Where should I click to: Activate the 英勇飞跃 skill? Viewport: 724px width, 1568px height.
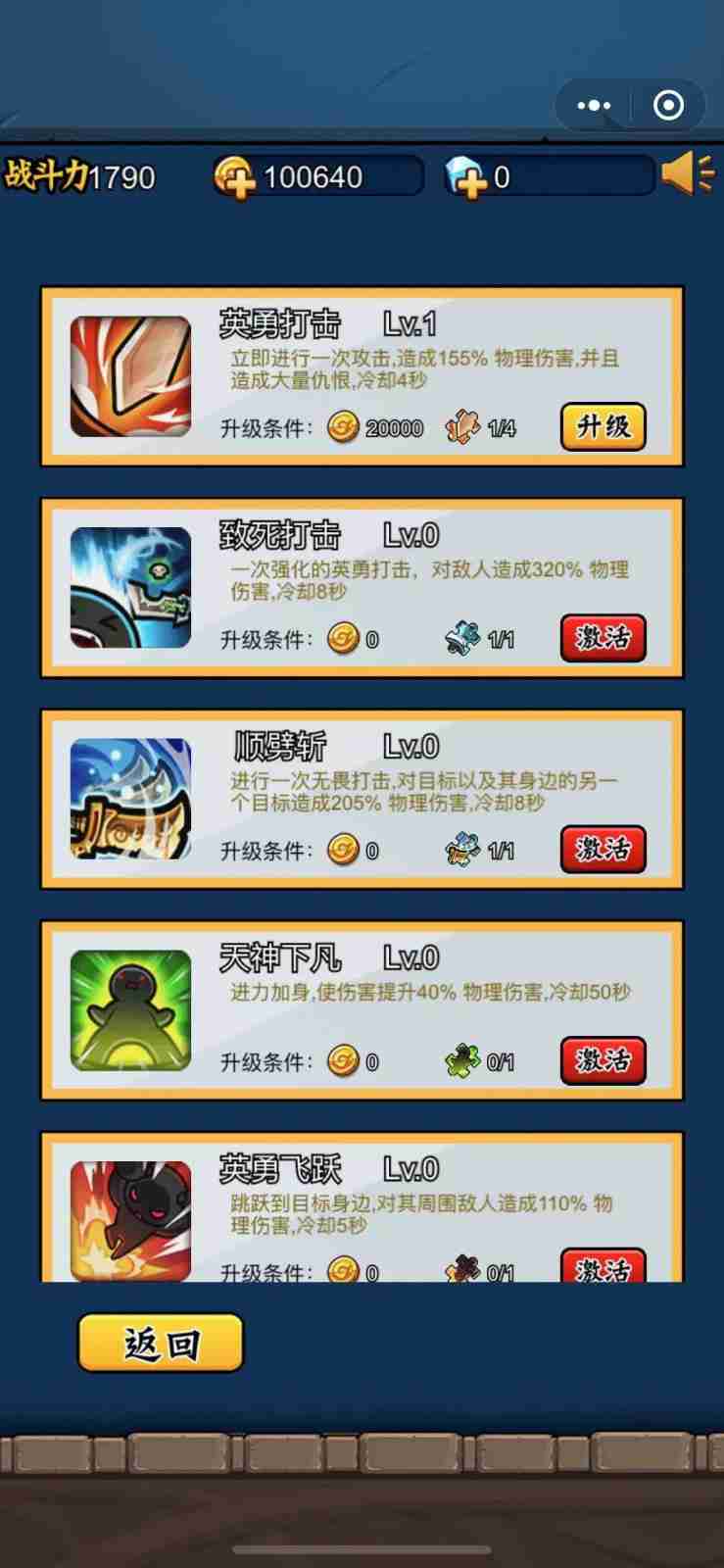click(603, 1267)
